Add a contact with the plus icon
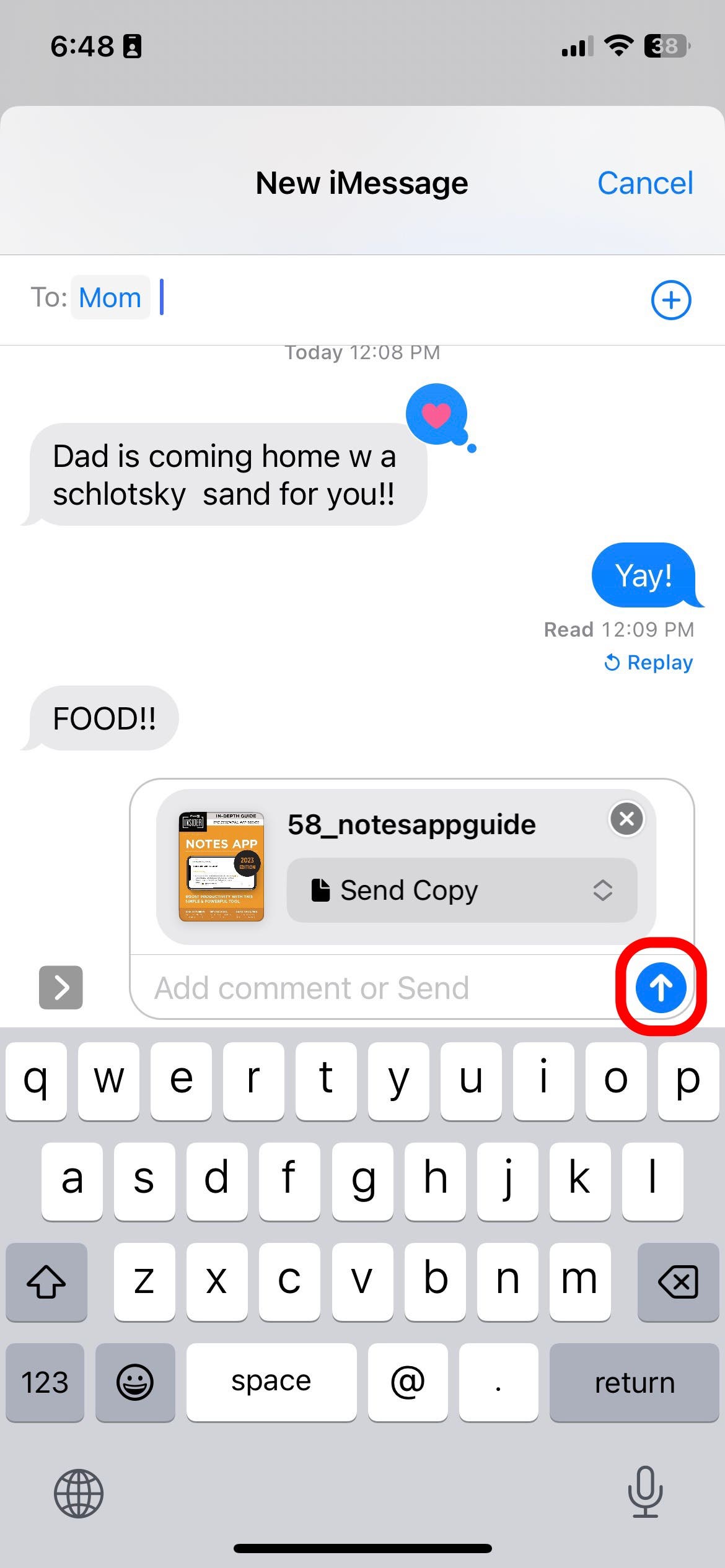 click(x=670, y=300)
